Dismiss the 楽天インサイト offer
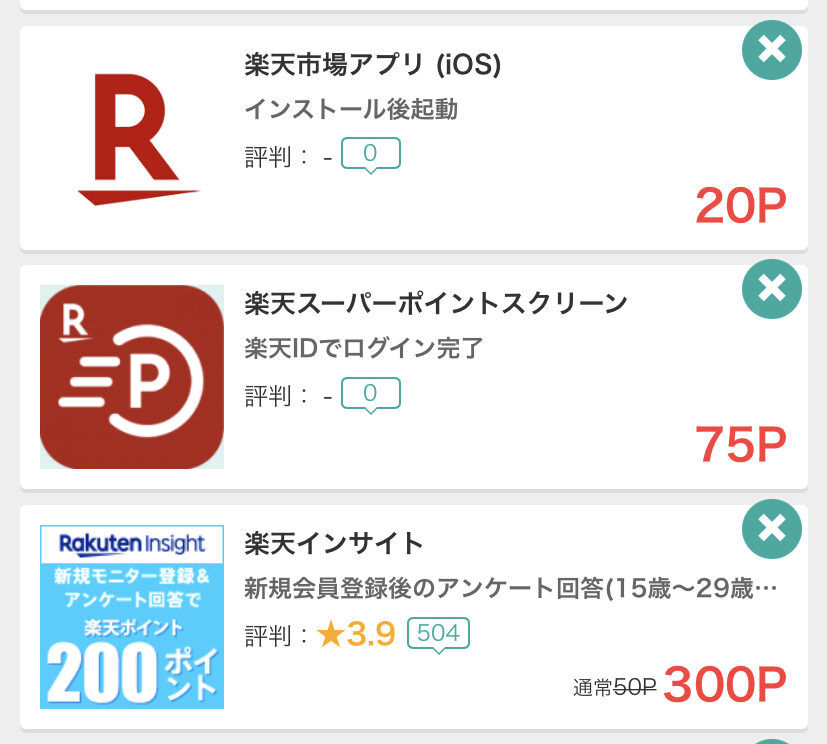Image resolution: width=827 pixels, height=744 pixels. (x=772, y=527)
